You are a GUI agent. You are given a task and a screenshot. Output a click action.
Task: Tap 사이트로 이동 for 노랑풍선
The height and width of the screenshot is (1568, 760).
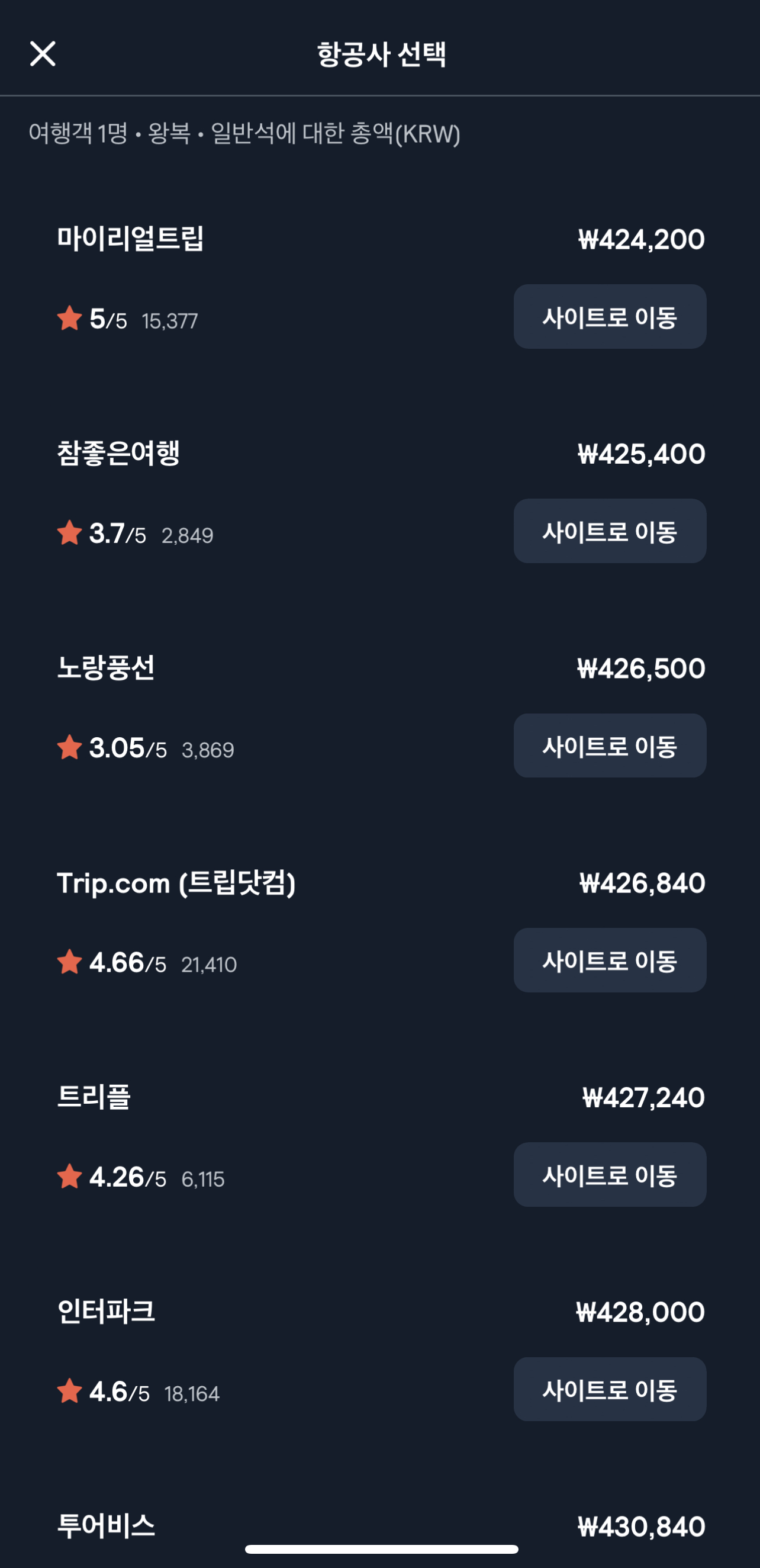pyautogui.click(x=610, y=746)
